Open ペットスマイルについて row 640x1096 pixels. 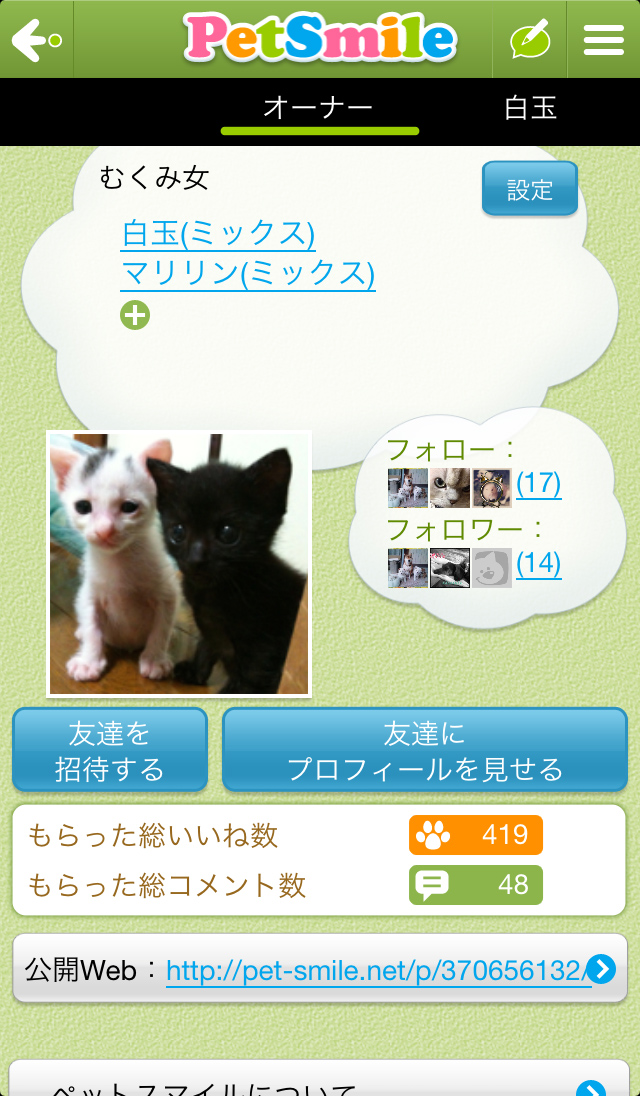tap(320, 1085)
